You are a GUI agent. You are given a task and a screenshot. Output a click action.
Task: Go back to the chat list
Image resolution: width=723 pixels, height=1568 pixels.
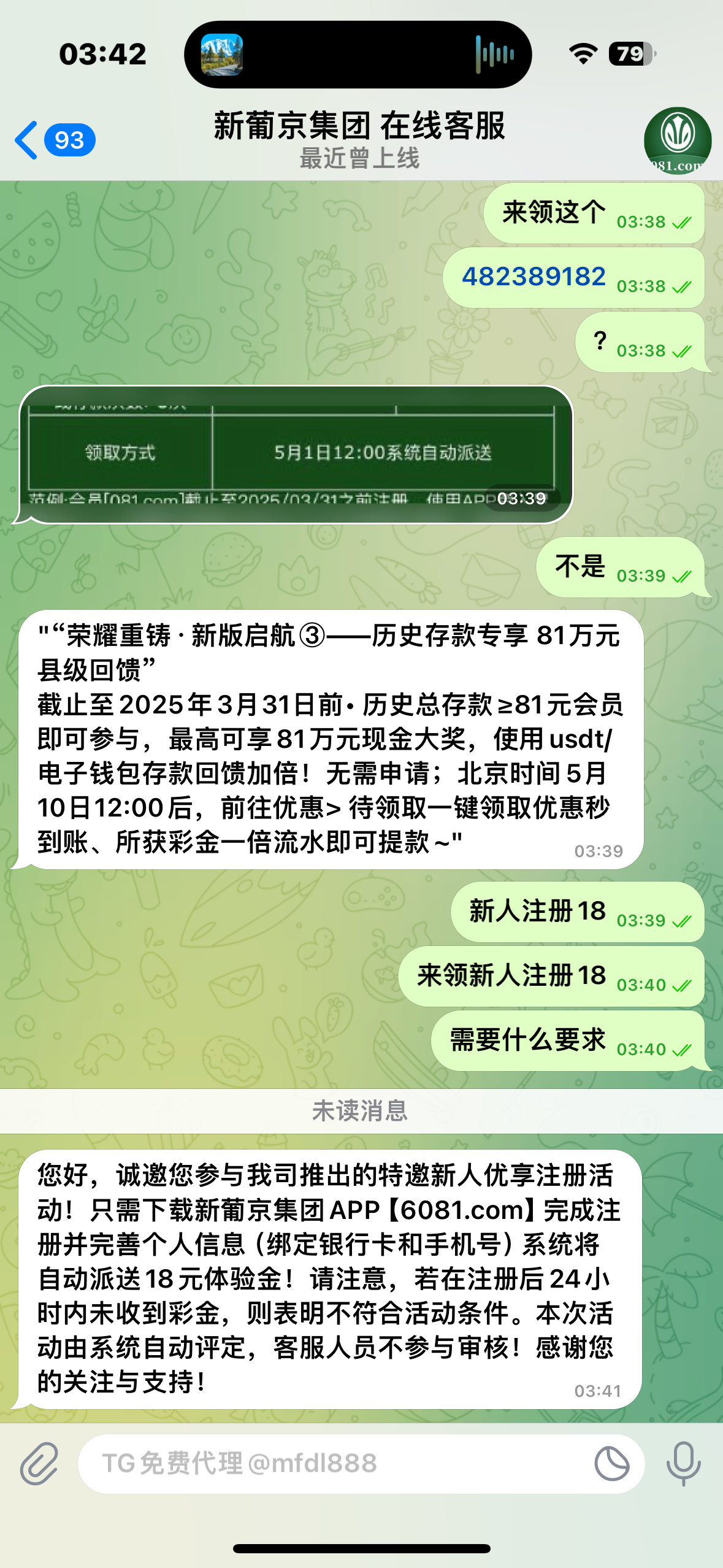click(x=54, y=140)
